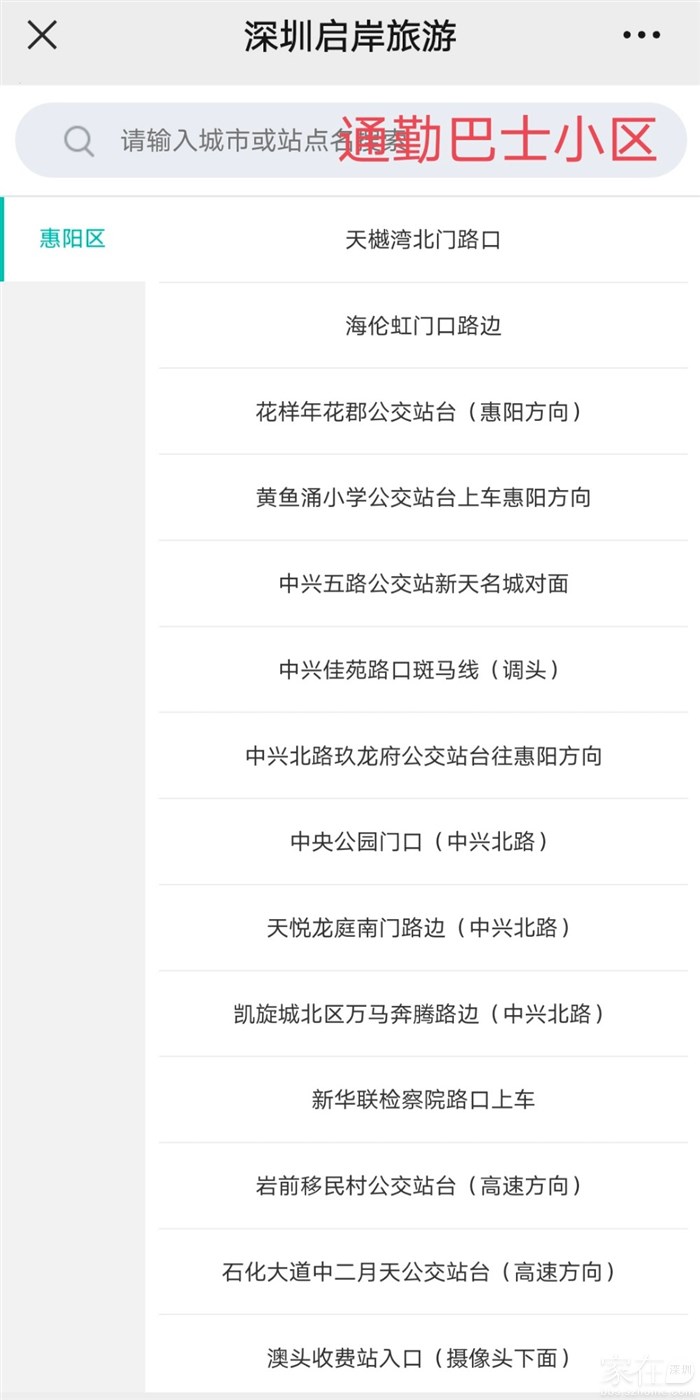Screen dimensions: 700x1400
Task: Select the 惠阳区 district tab
Action: (x=73, y=239)
